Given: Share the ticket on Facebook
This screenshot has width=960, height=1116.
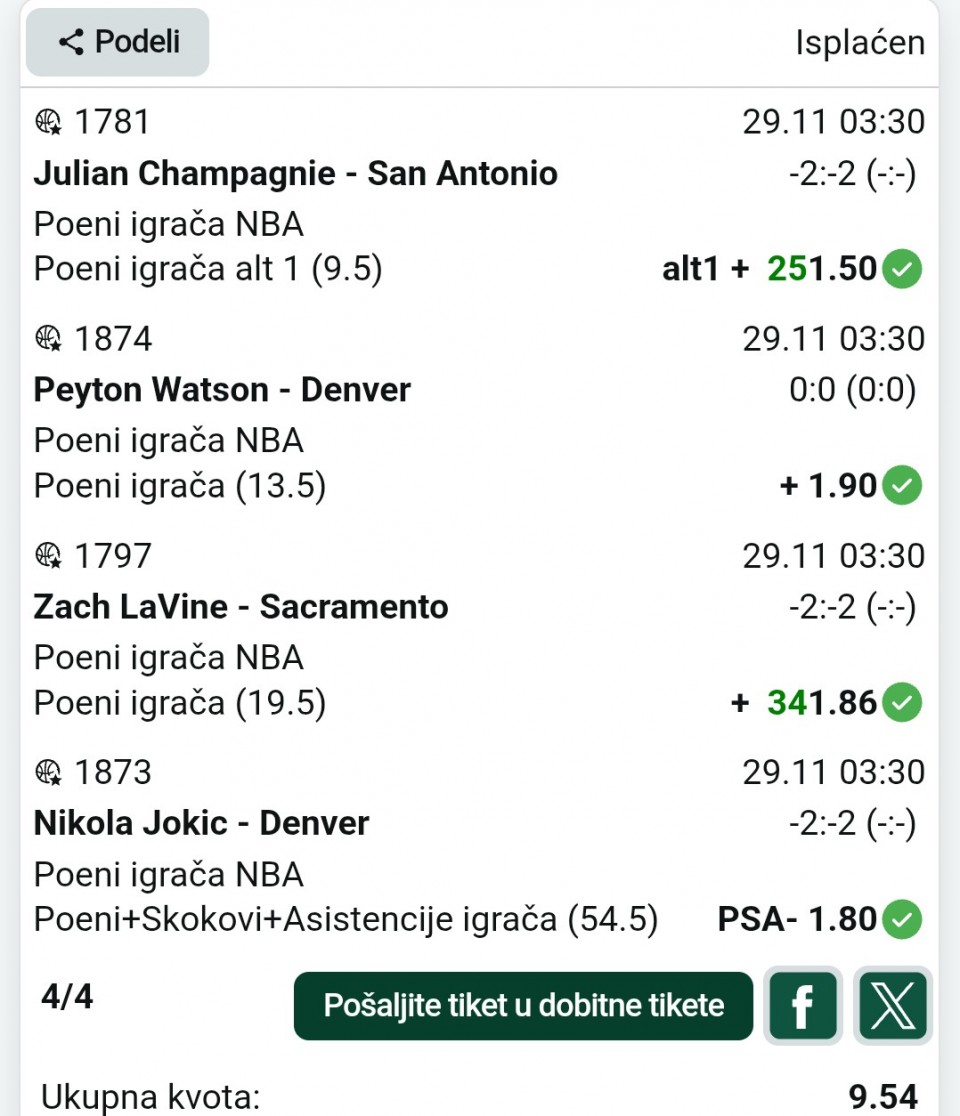Looking at the screenshot, I should click(x=801, y=1006).
